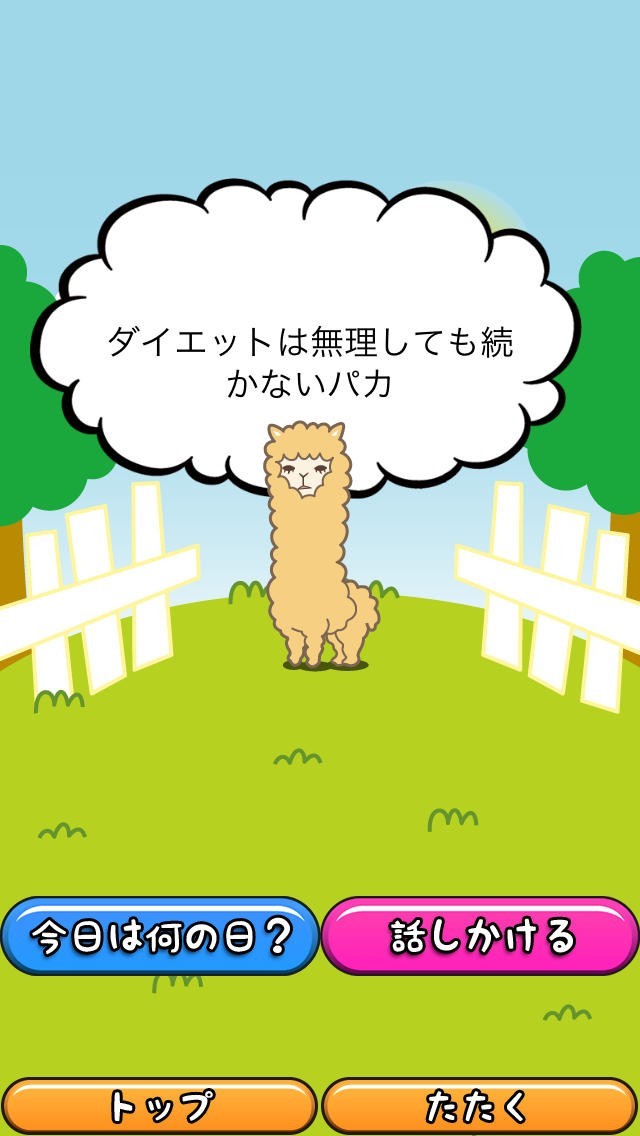Viewport: 640px width, 1136px height.
Task: Talk to the alpaca with 話しかける
Action: pyautogui.click(x=480, y=936)
